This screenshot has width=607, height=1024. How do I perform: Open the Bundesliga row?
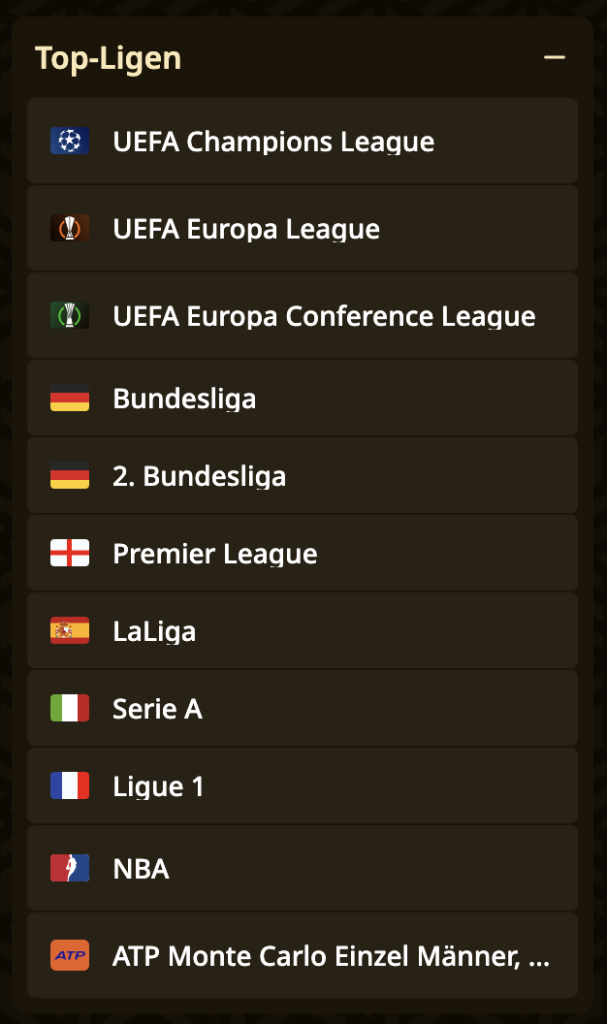pyautogui.click(x=302, y=398)
